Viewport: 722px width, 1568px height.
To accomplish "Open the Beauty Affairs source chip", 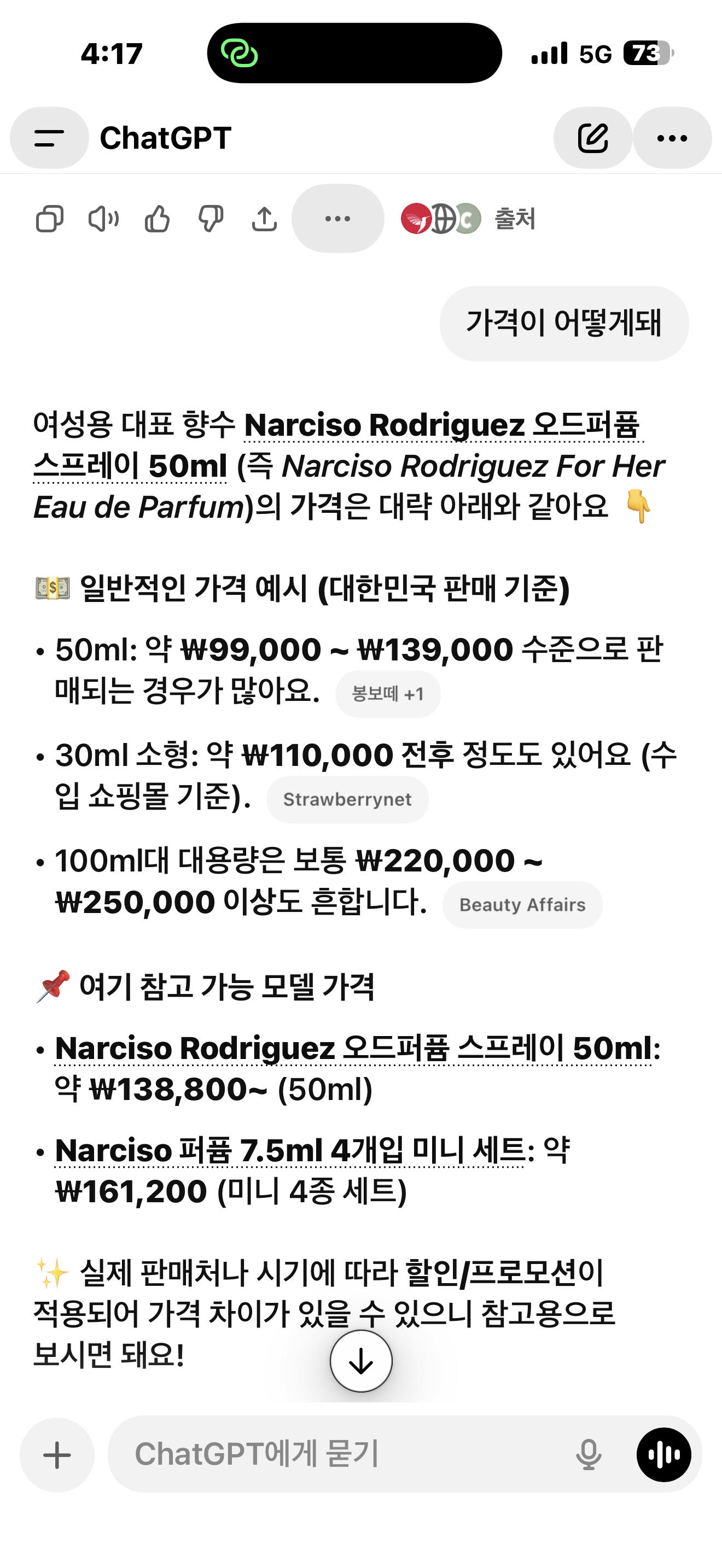I will point(522,904).
